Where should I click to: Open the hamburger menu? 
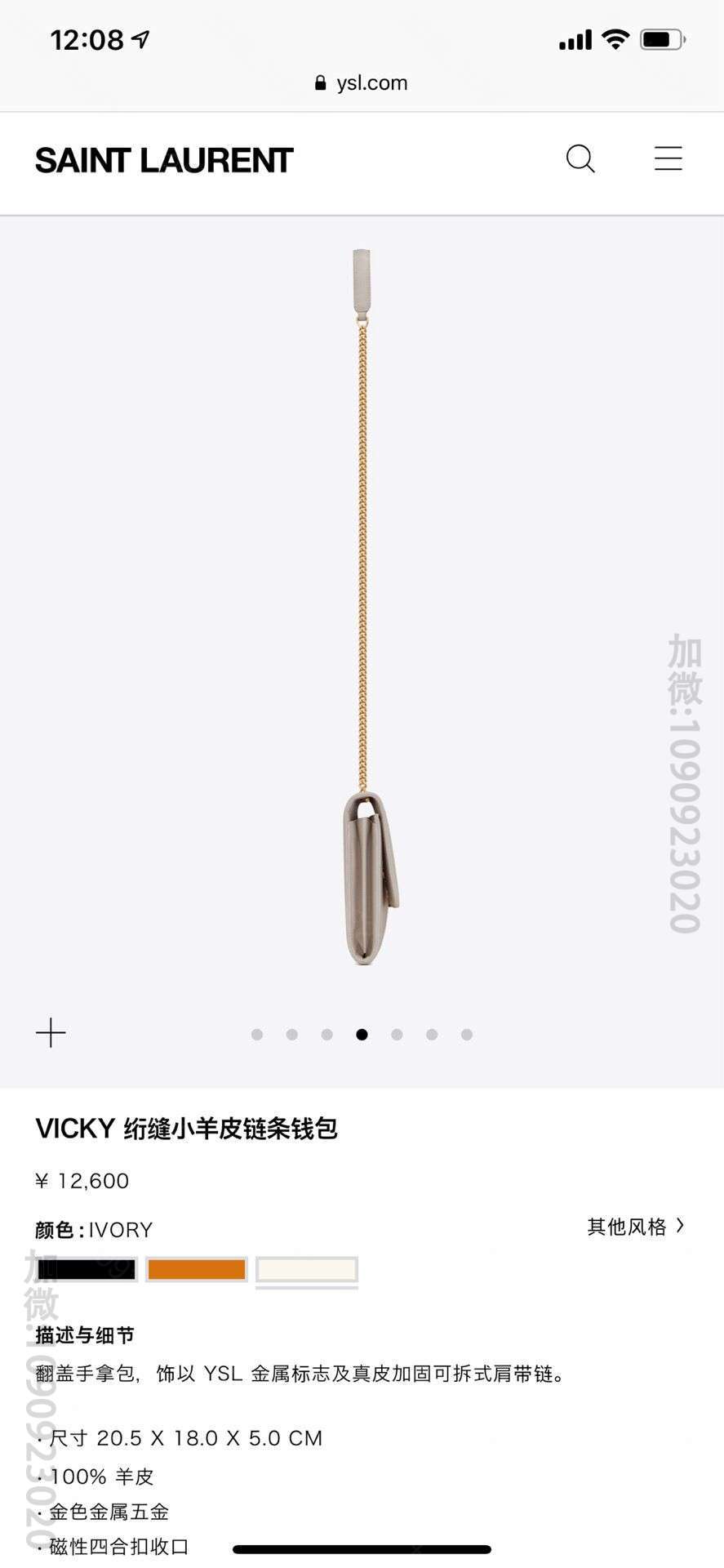(668, 158)
